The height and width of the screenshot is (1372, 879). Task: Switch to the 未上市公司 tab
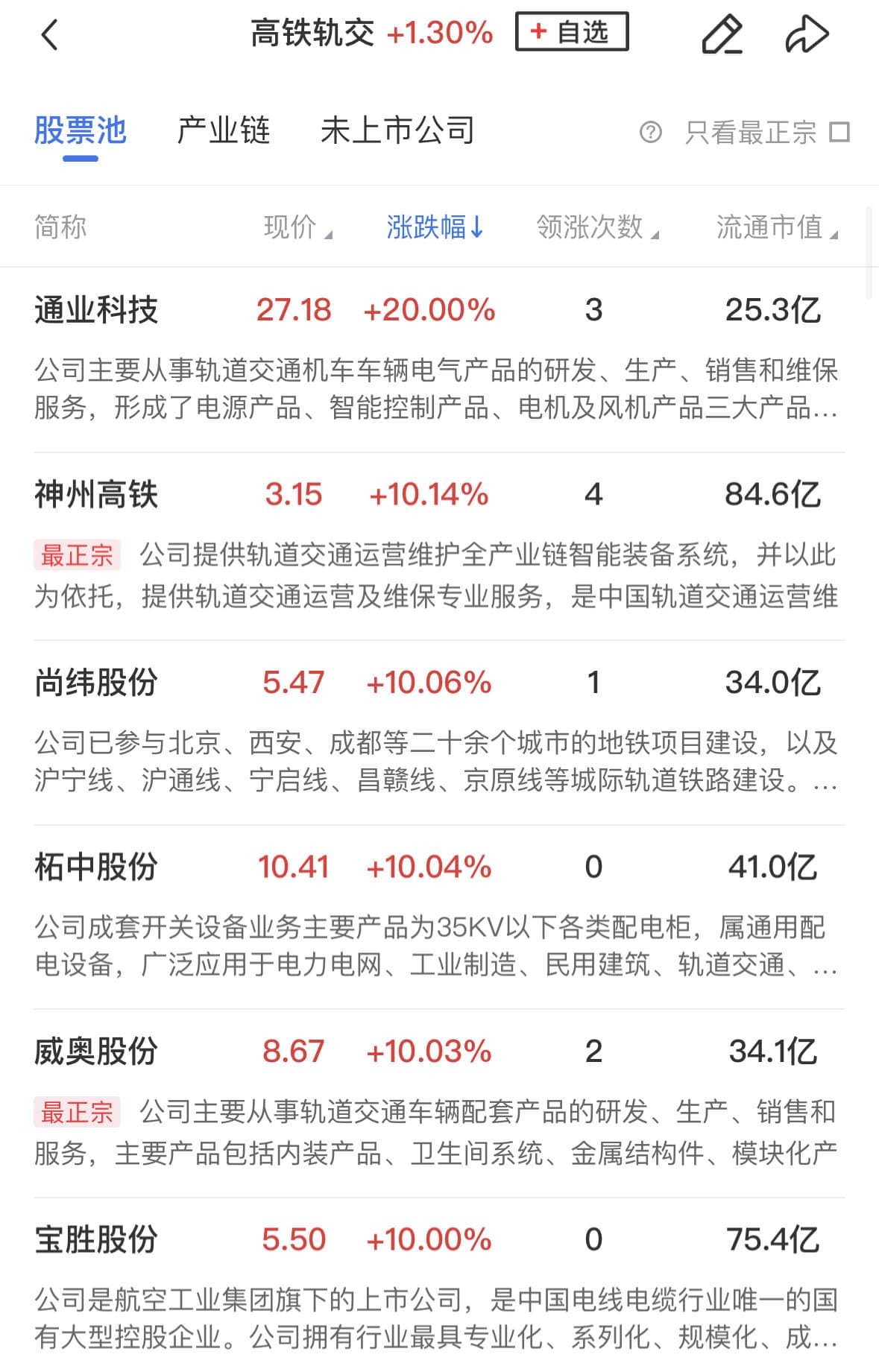pyautogui.click(x=397, y=131)
